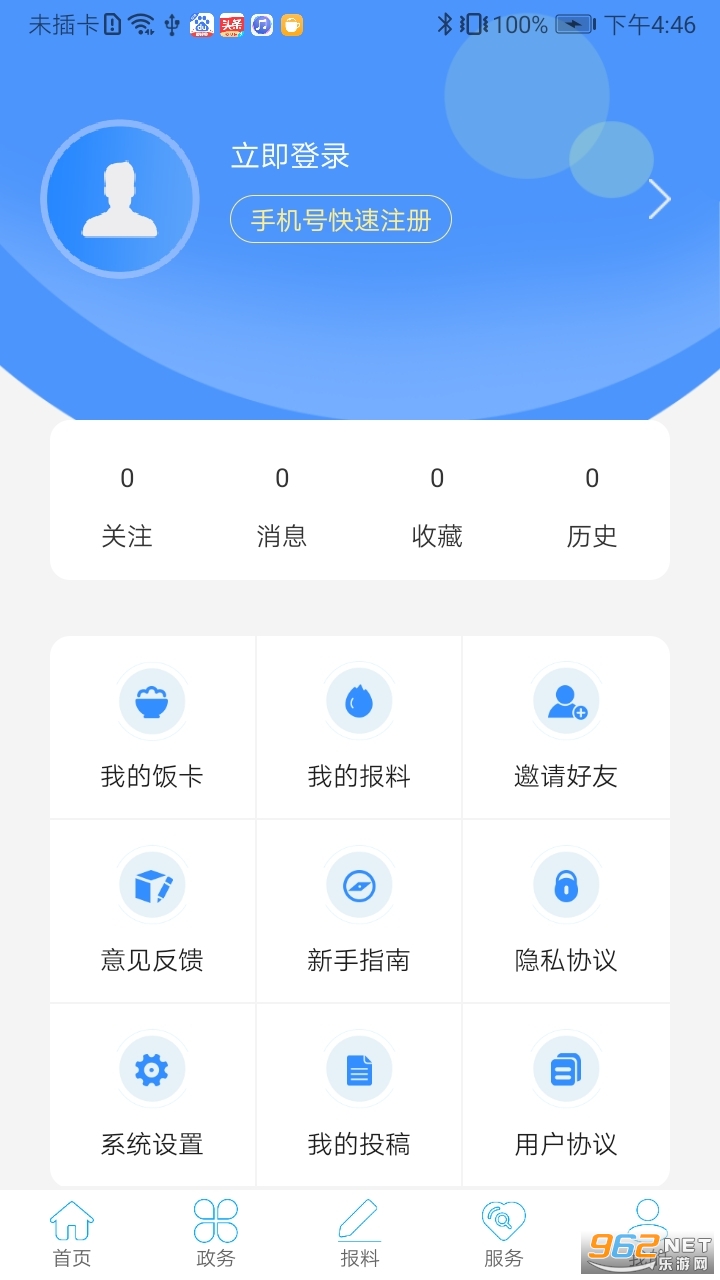Open 系统设置
The image size is (720, 1280).
click(152, 1095)
